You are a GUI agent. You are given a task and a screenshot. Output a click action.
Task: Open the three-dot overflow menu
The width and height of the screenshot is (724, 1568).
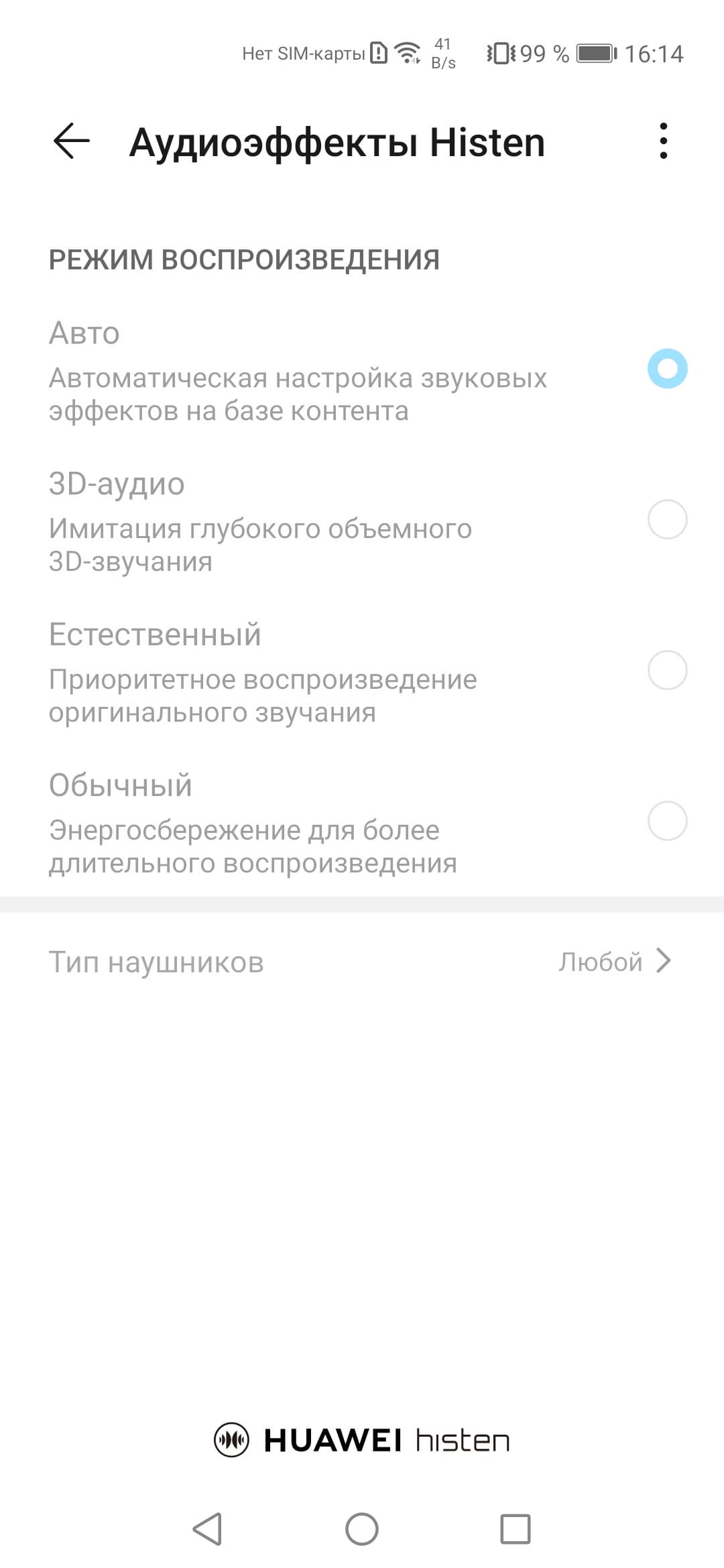663,141
